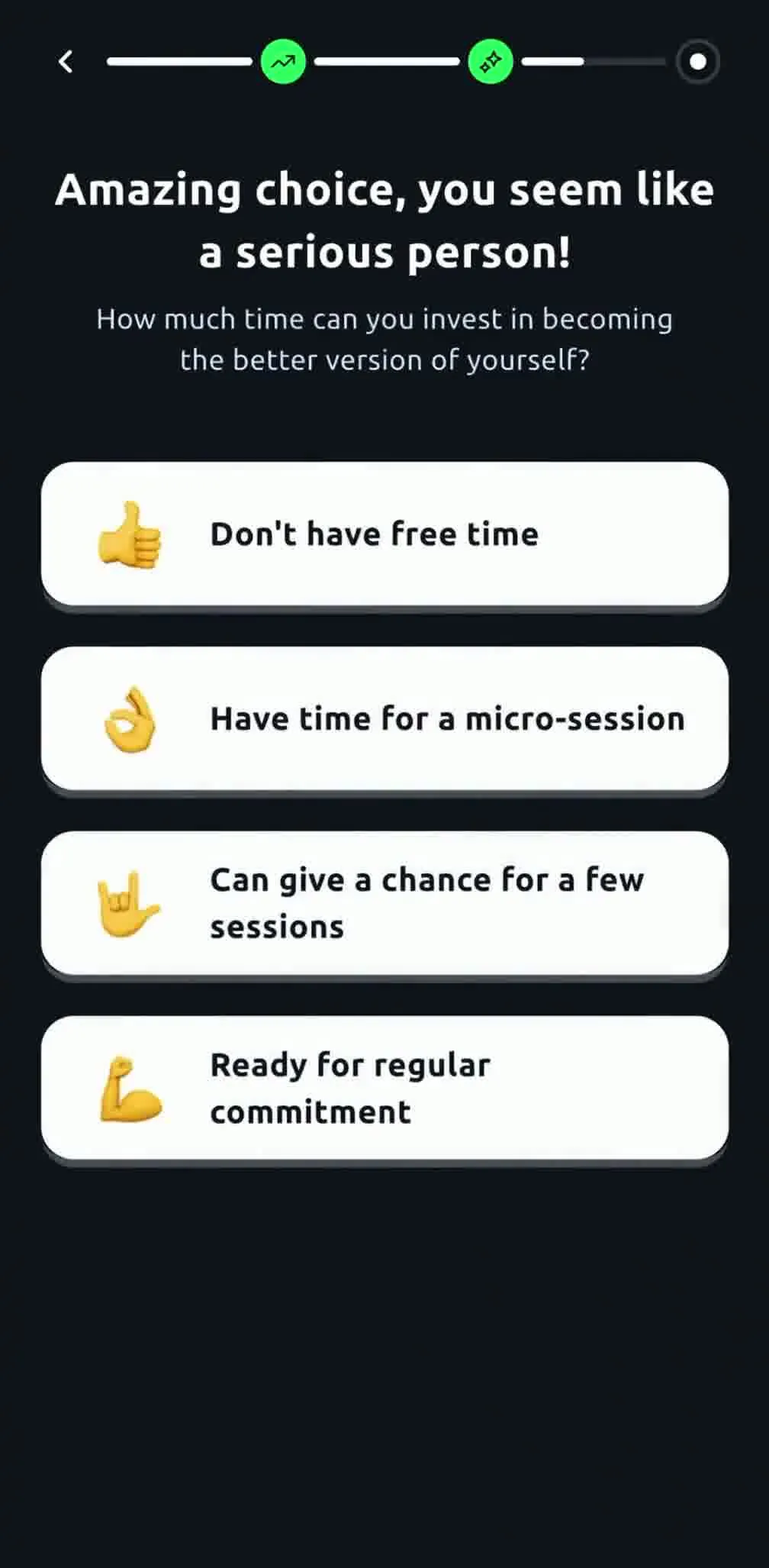
Task: Open the previous quiz step via back arrow
Action: point(66,61)
